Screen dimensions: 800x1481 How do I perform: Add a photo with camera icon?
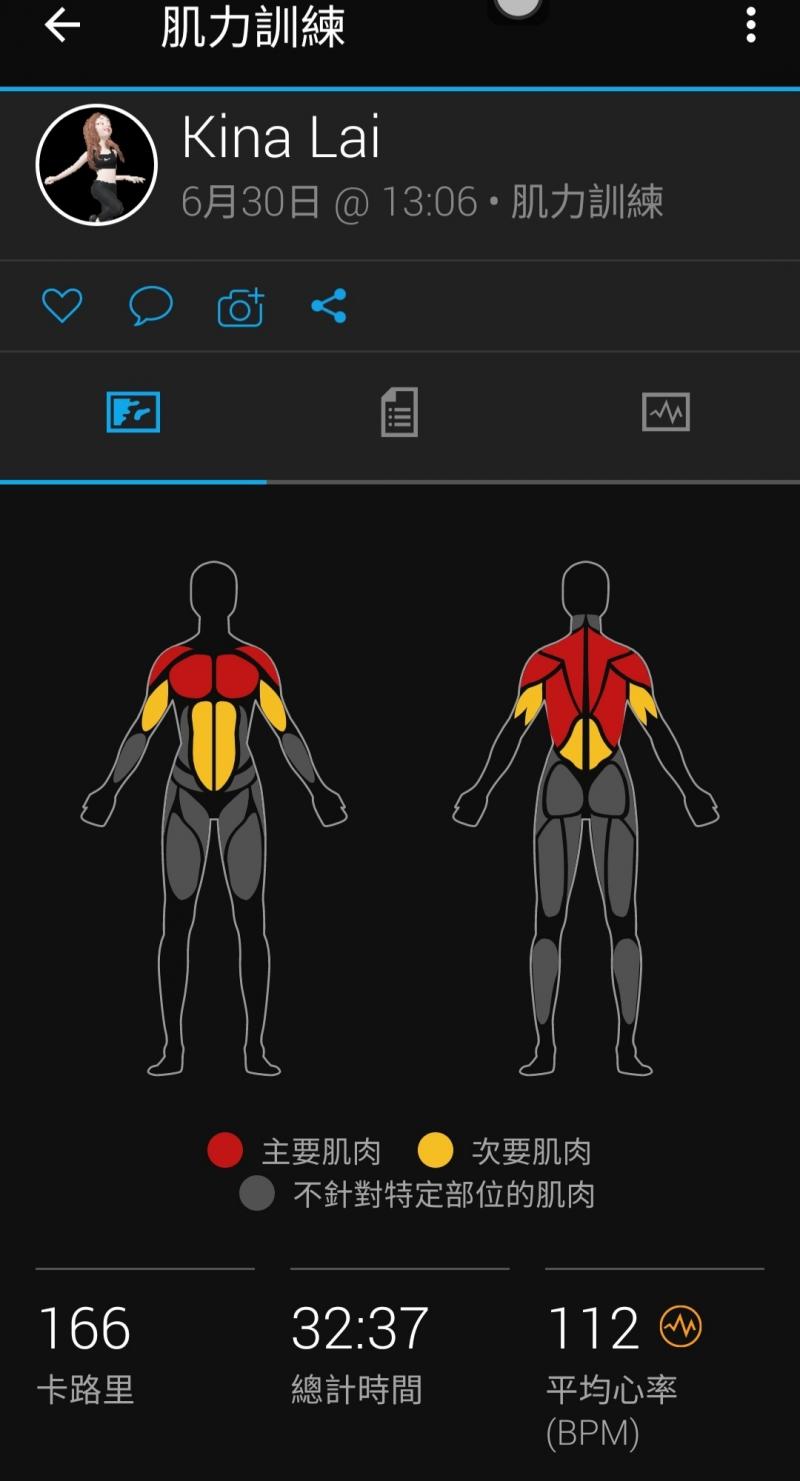pyautogui.click(x=240, y=307)
